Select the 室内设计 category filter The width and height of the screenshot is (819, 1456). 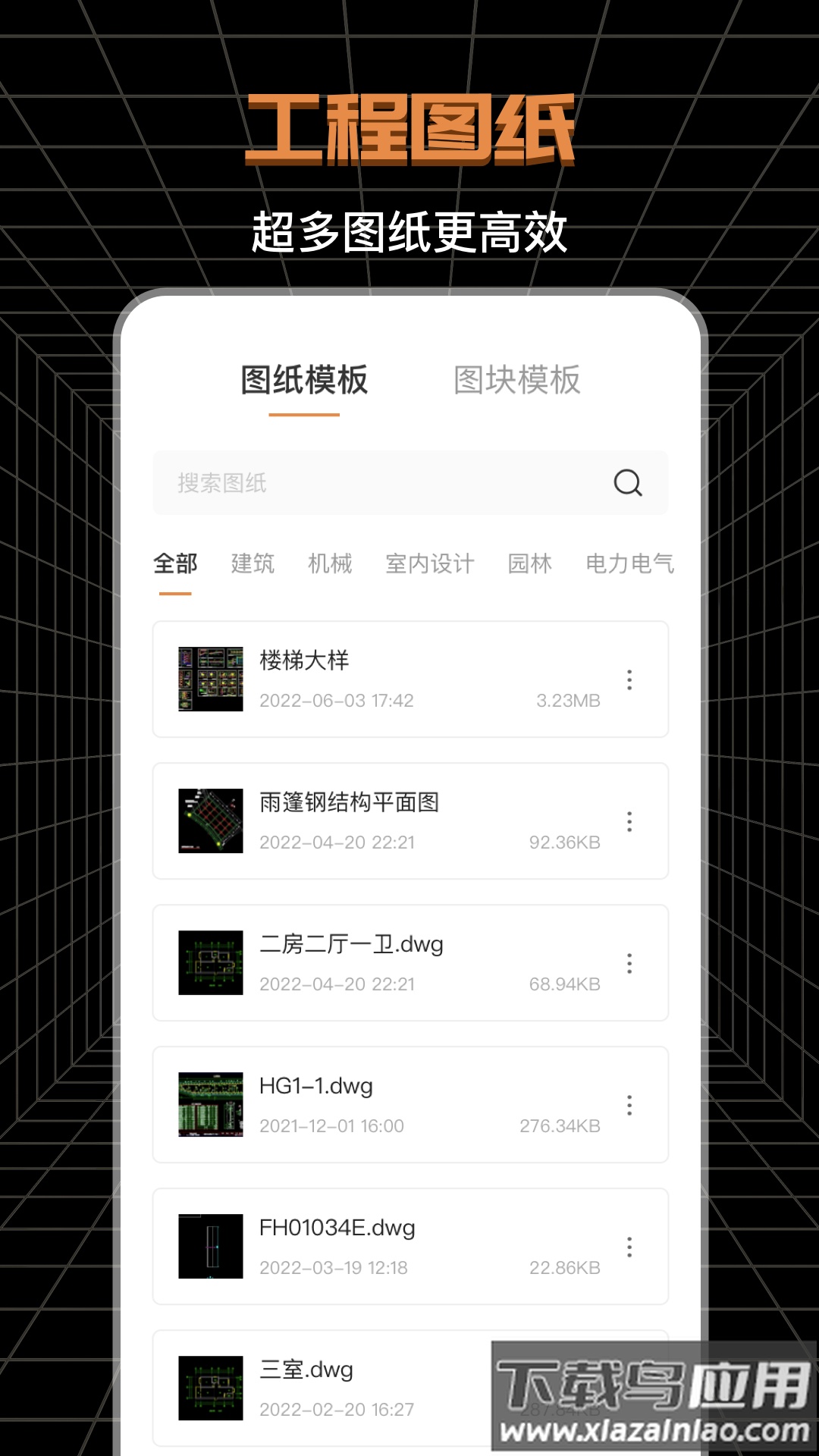[x=429, y=564]
